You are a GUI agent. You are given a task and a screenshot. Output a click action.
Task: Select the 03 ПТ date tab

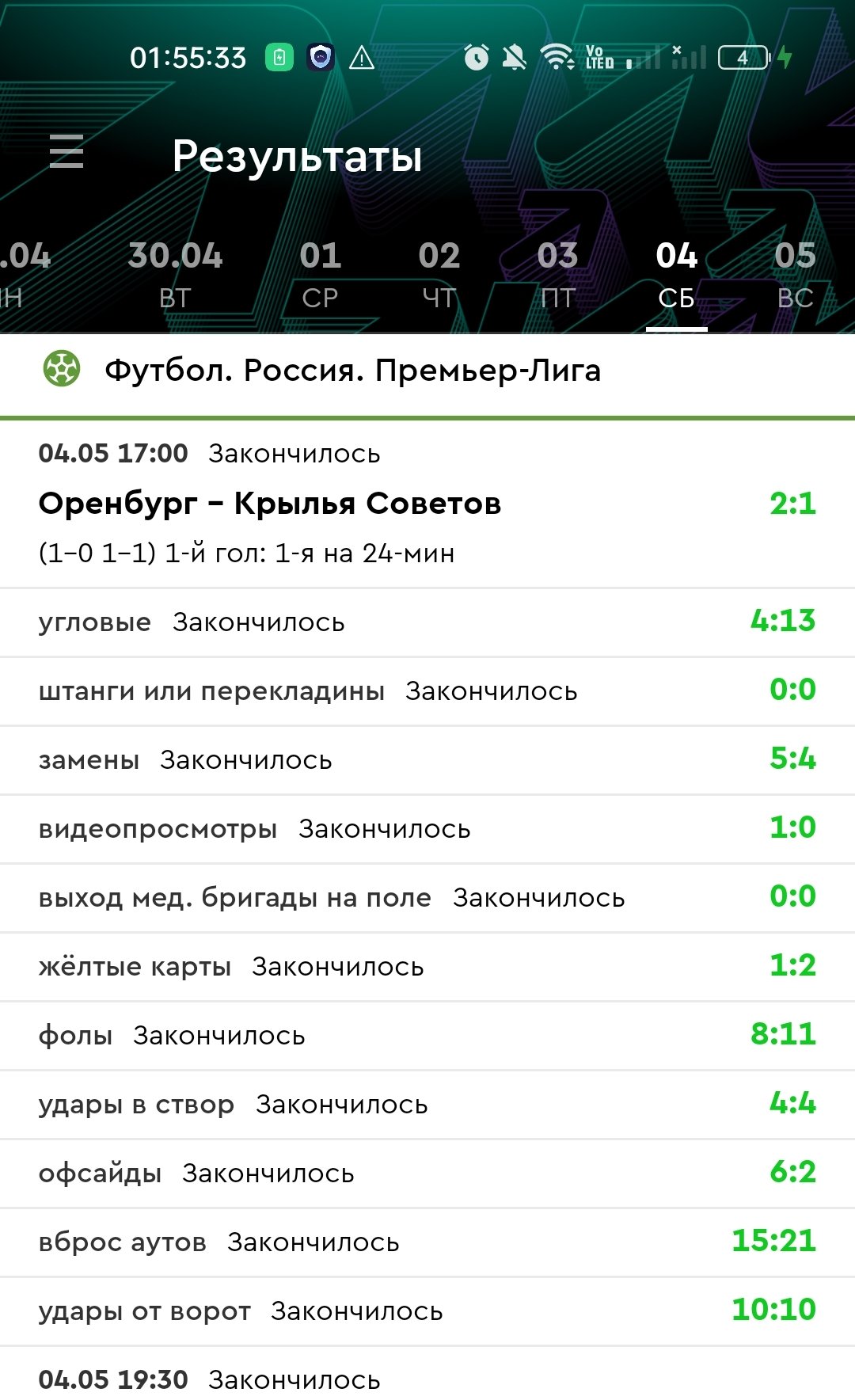pos(558,275)
